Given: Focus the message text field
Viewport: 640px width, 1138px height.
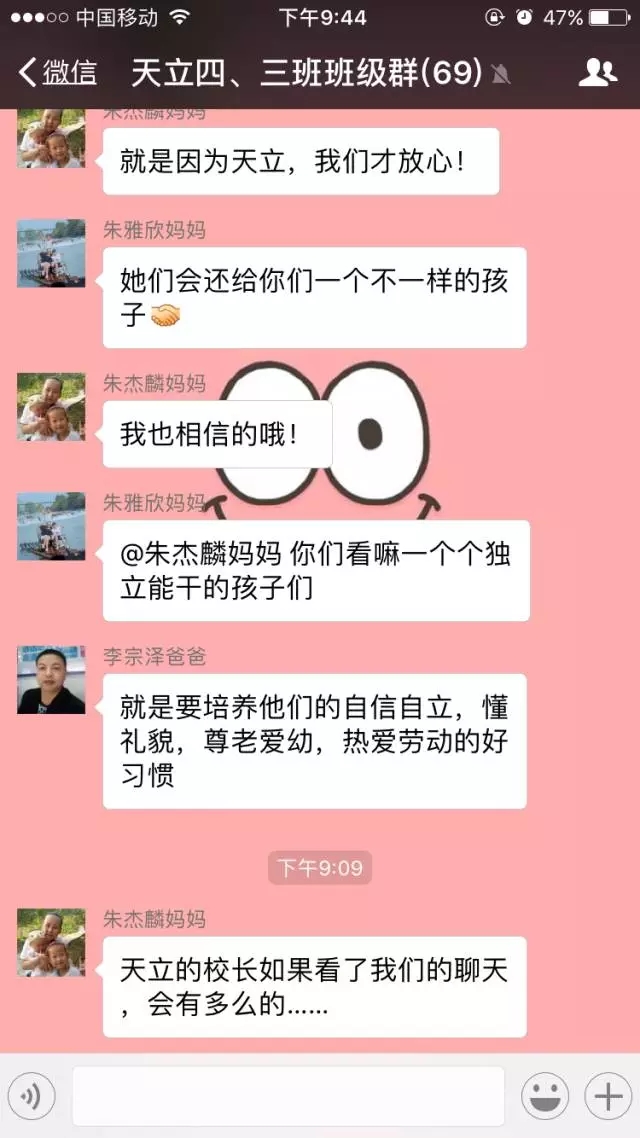Looking at the screenshot, I should [x=288, y=1096].
